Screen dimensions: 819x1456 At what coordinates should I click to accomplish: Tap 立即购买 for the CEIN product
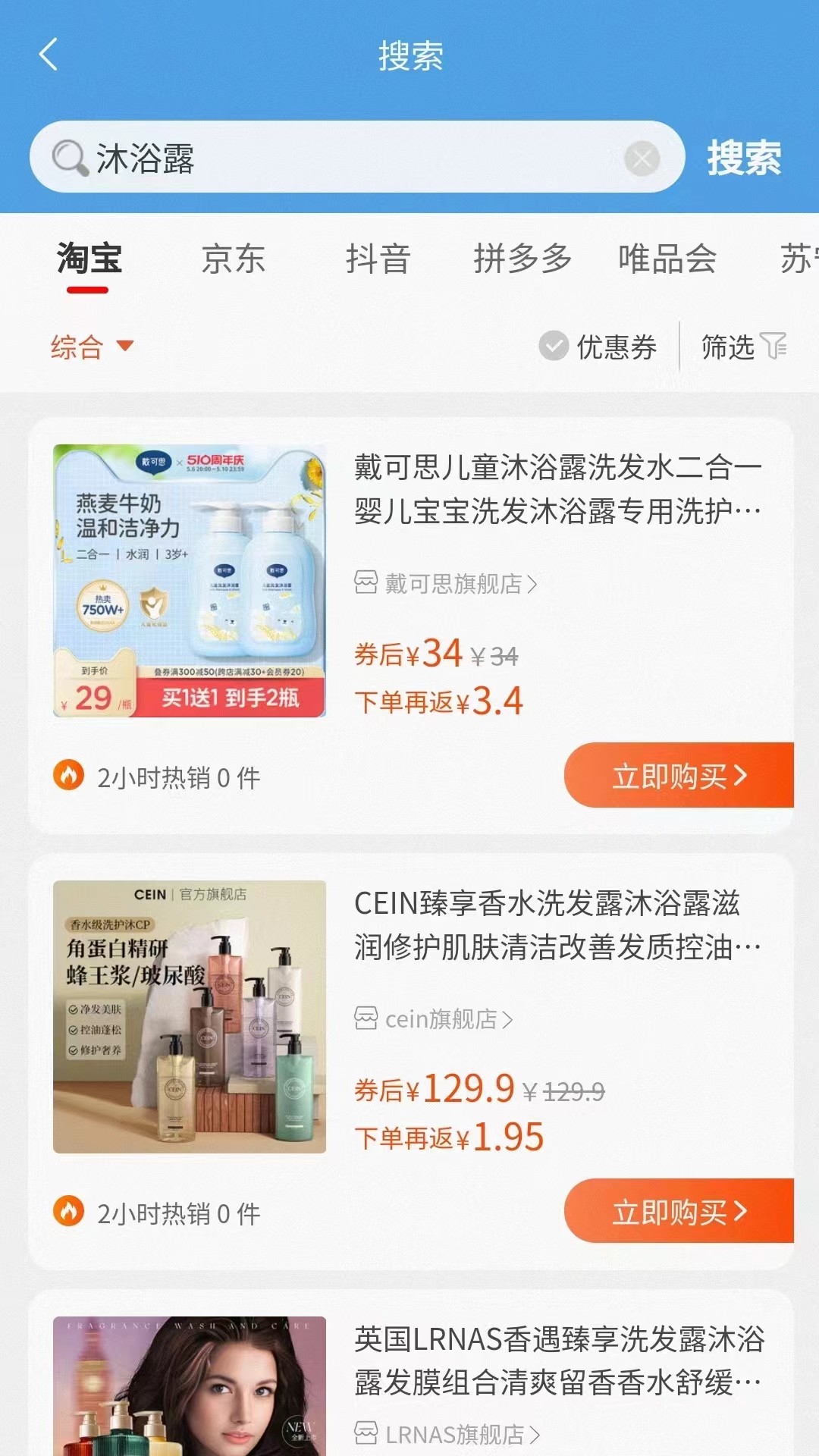coord(679,1212)
